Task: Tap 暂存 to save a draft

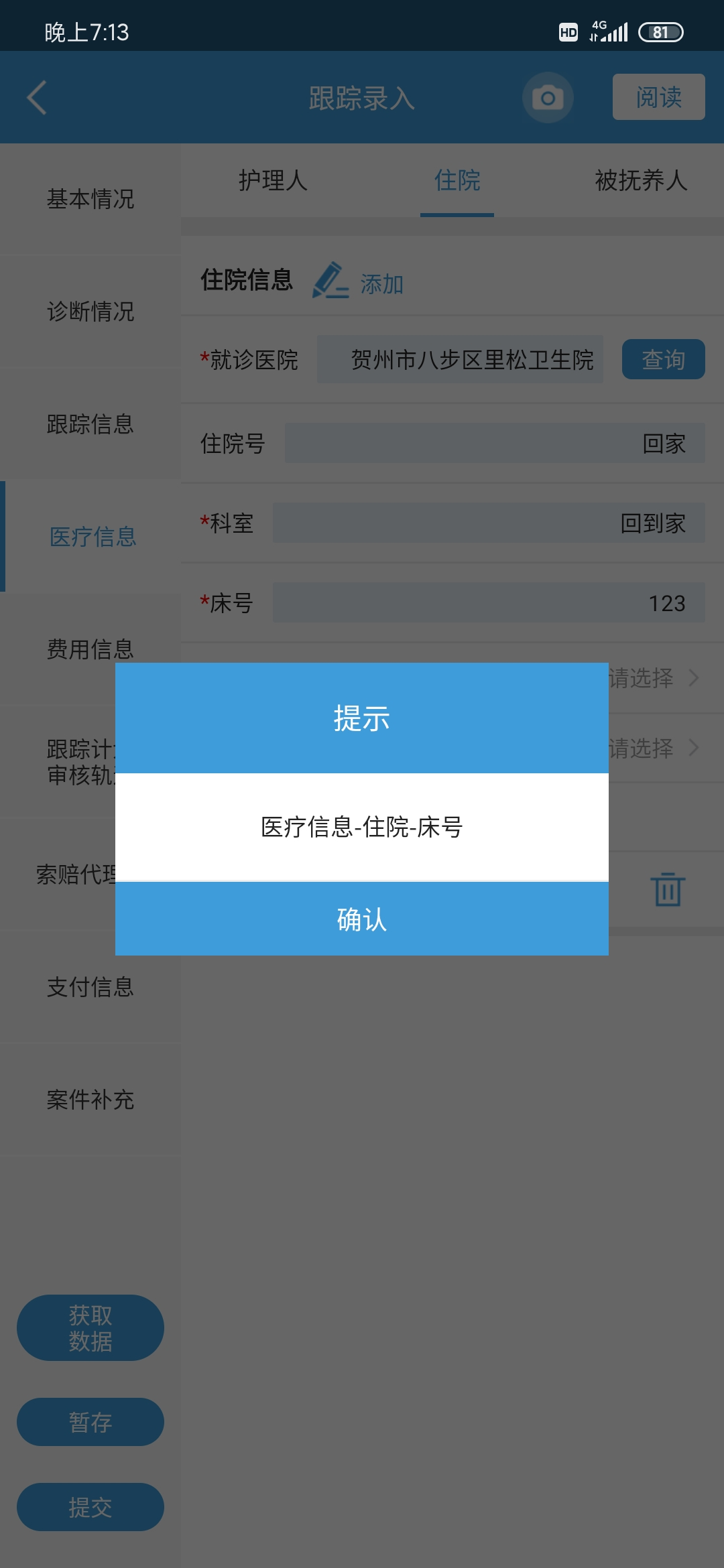Action: [90, 1422]
